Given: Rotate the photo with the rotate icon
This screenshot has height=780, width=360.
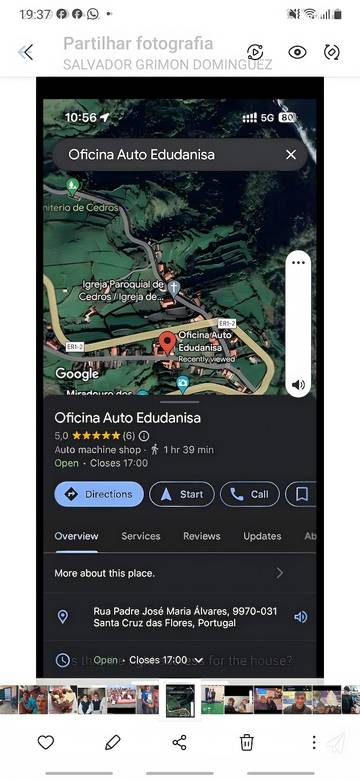Looking at the screenshot, I should click(x=332, y=52).
